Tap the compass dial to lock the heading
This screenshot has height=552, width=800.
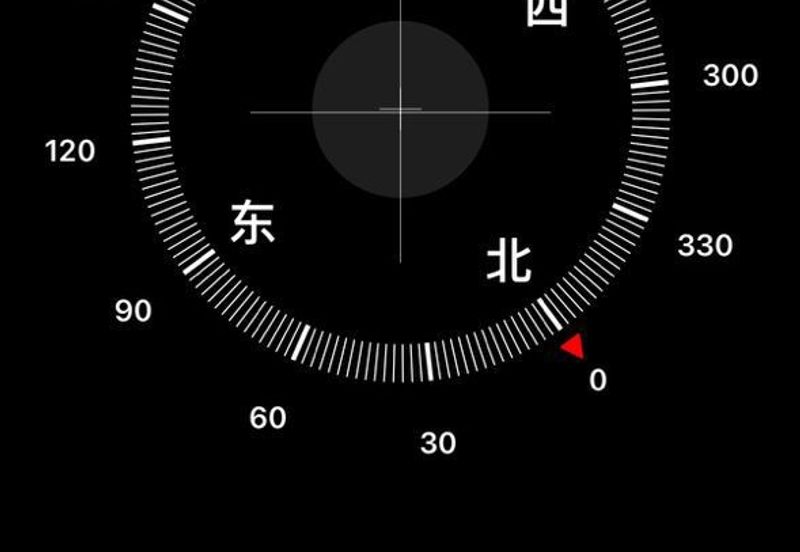tap(400, 110)
